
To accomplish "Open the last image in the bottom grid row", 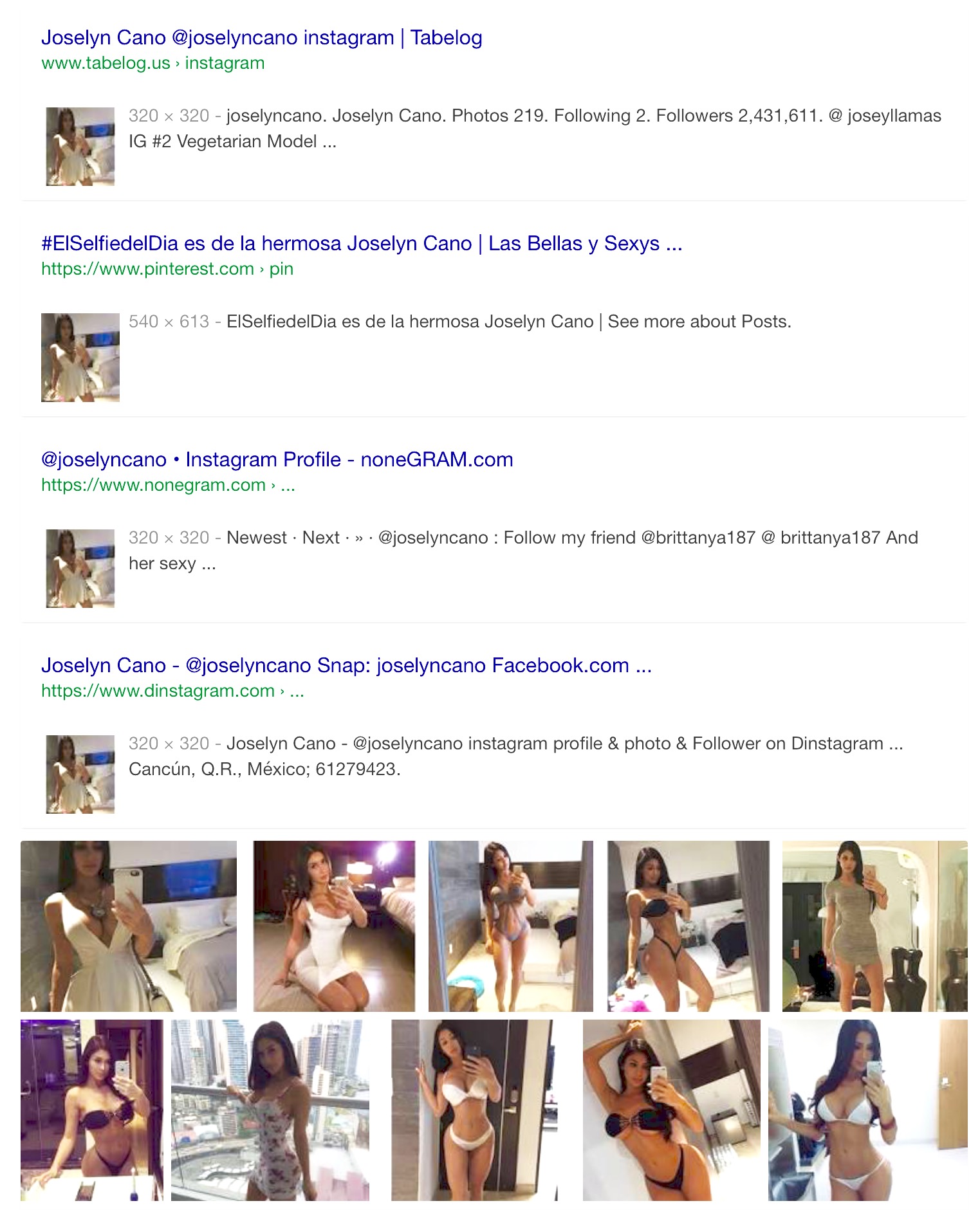I will tap(867, 1110).
